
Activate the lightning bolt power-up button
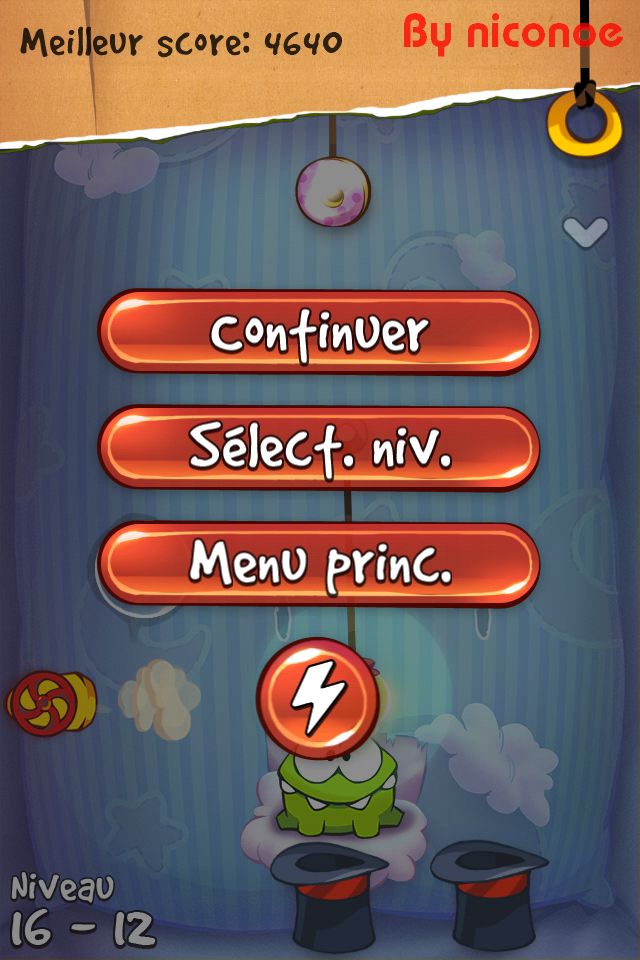point(317,699)
